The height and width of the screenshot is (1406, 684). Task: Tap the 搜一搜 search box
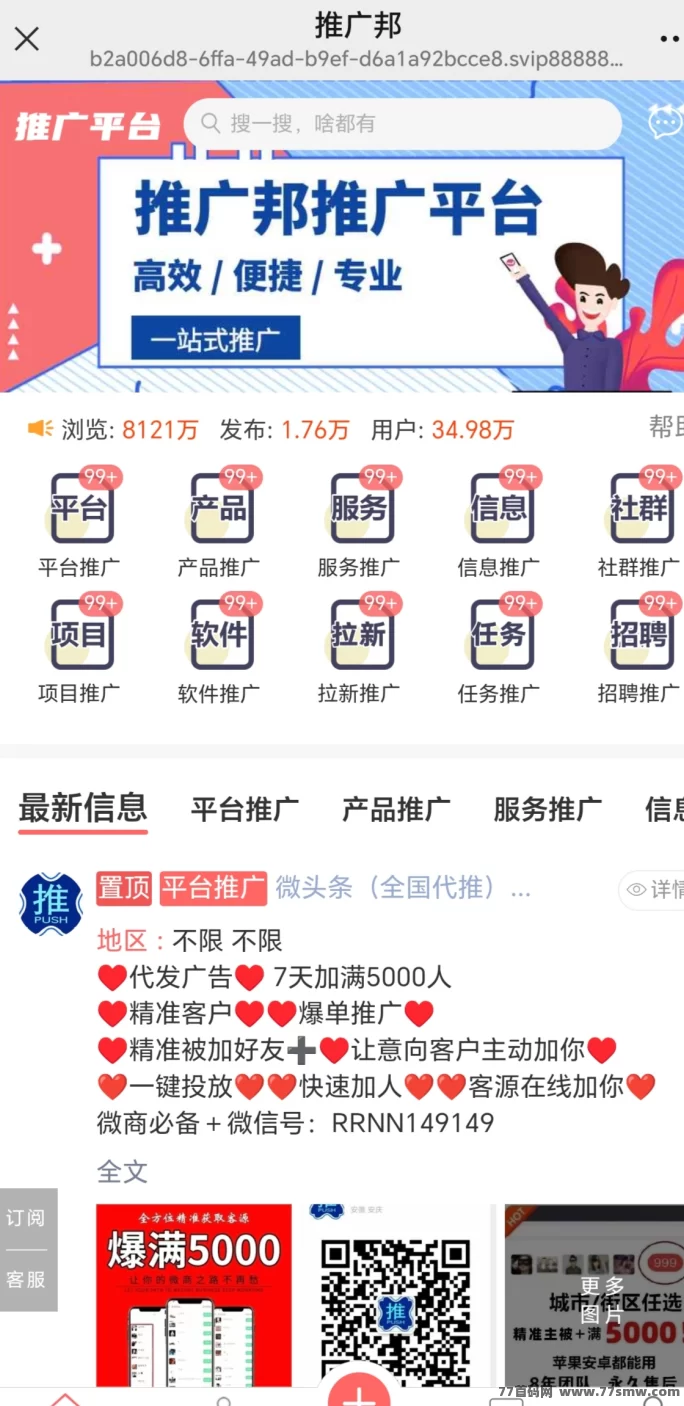point(402,124)
